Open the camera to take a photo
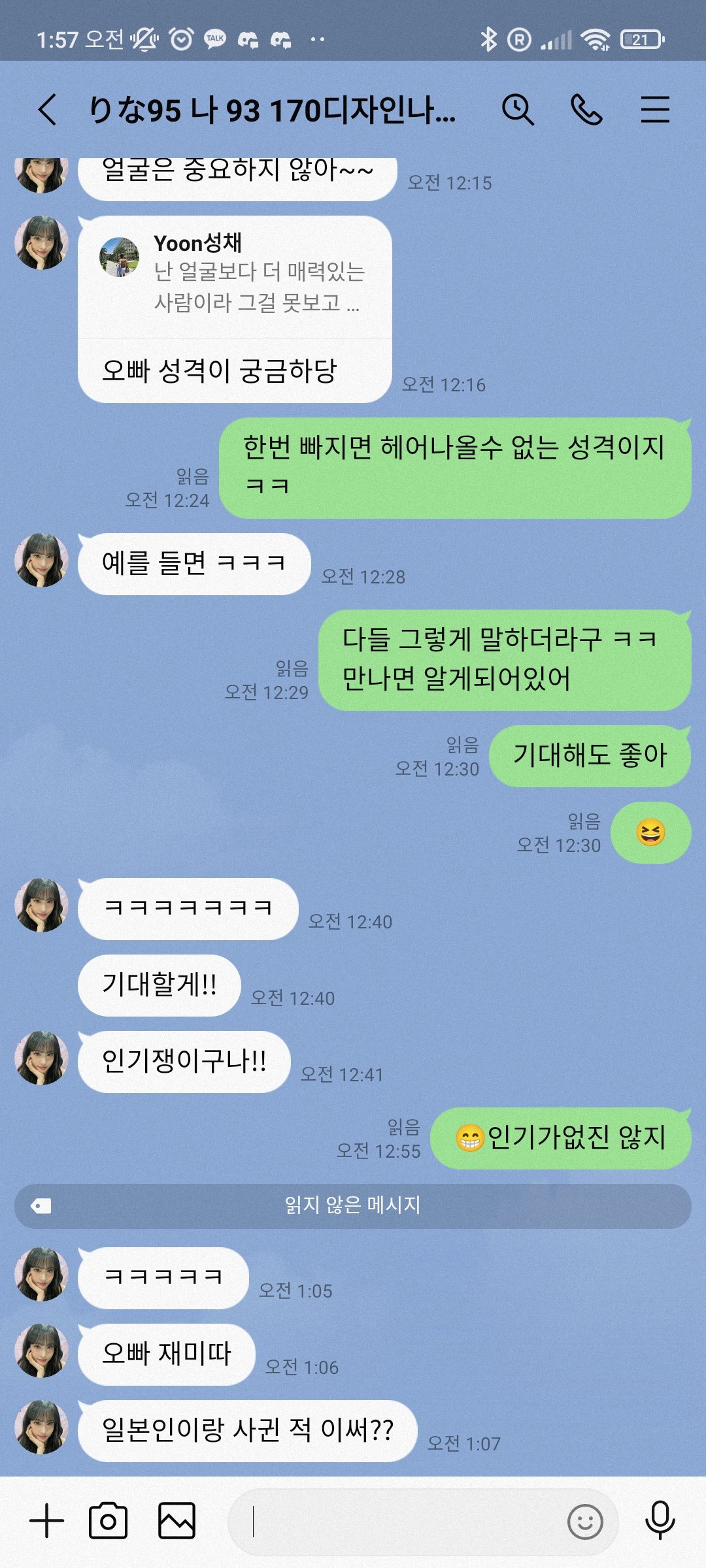Viewport: 706px width, 1568px height. click(x=108, y=1521)
